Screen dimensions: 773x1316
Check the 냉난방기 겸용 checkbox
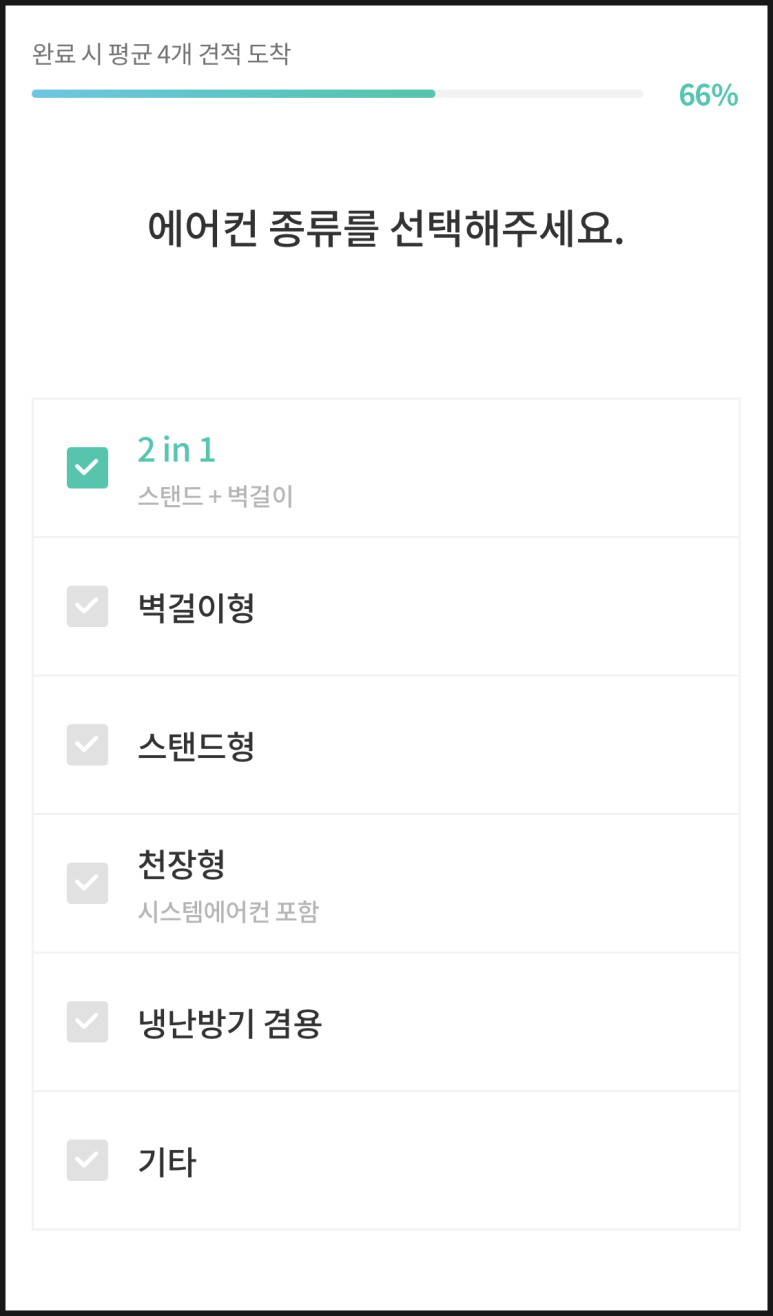point(87,1021)
